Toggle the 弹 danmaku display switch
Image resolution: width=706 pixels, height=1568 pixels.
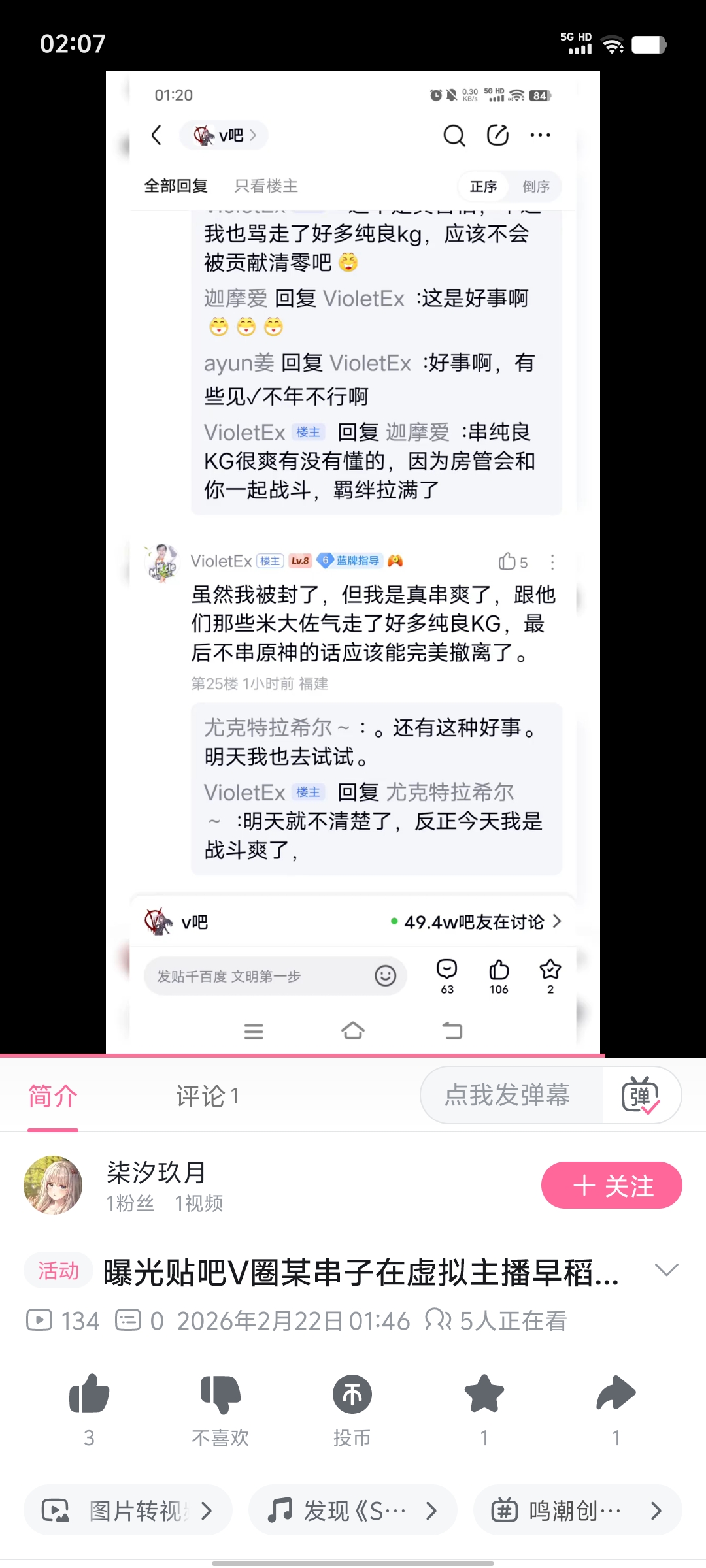641,1095
